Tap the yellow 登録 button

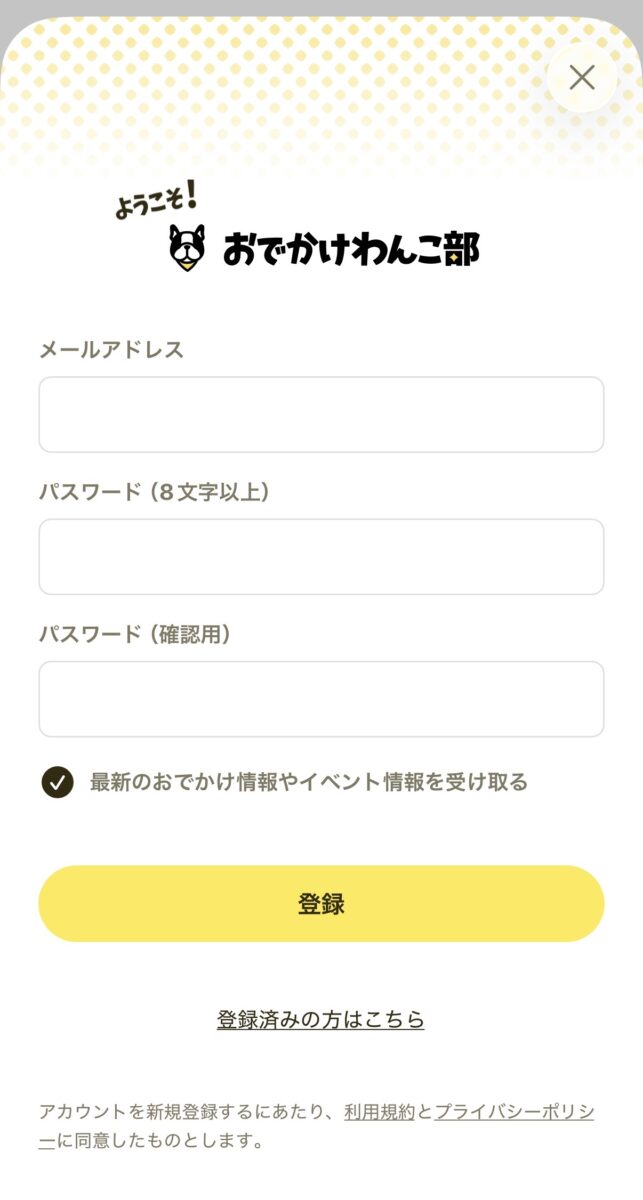(321, 904)
